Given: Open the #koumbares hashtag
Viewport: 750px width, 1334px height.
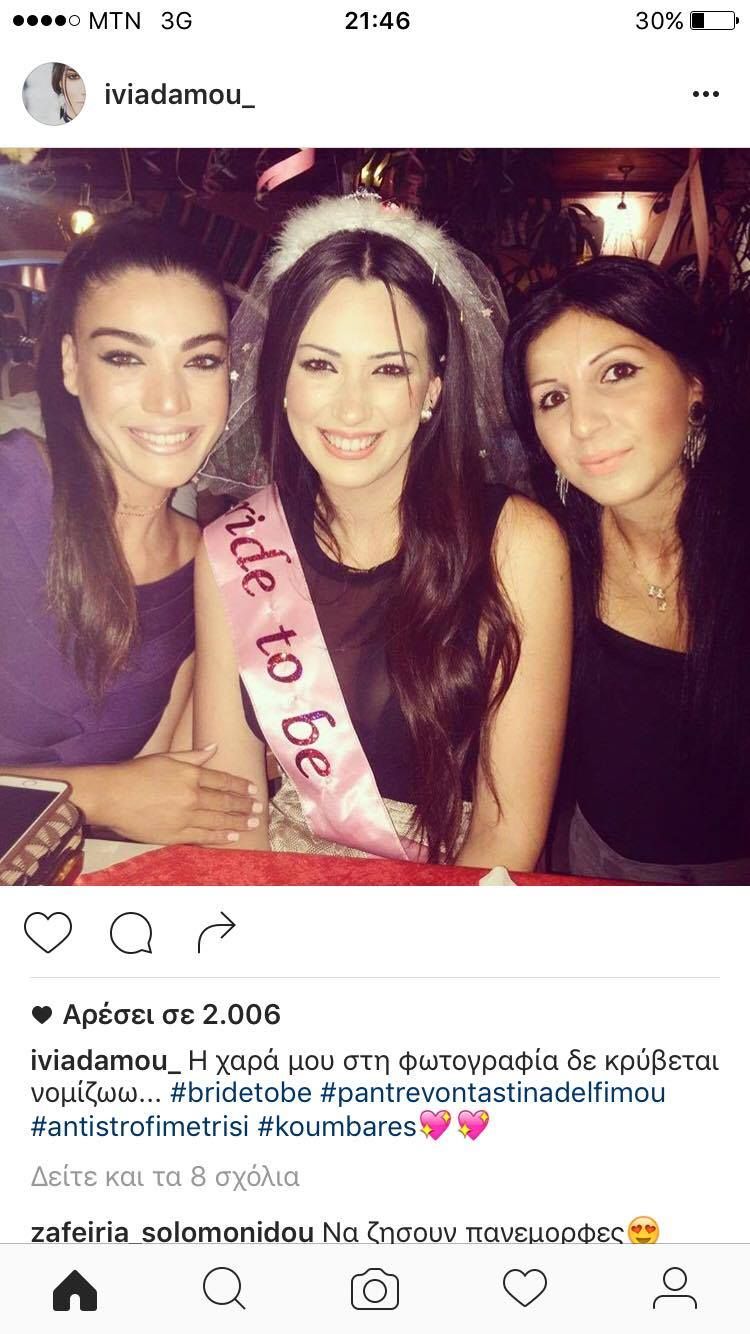Looking at the screenshot, I should pyautogui.click(x=337, y=1126).
